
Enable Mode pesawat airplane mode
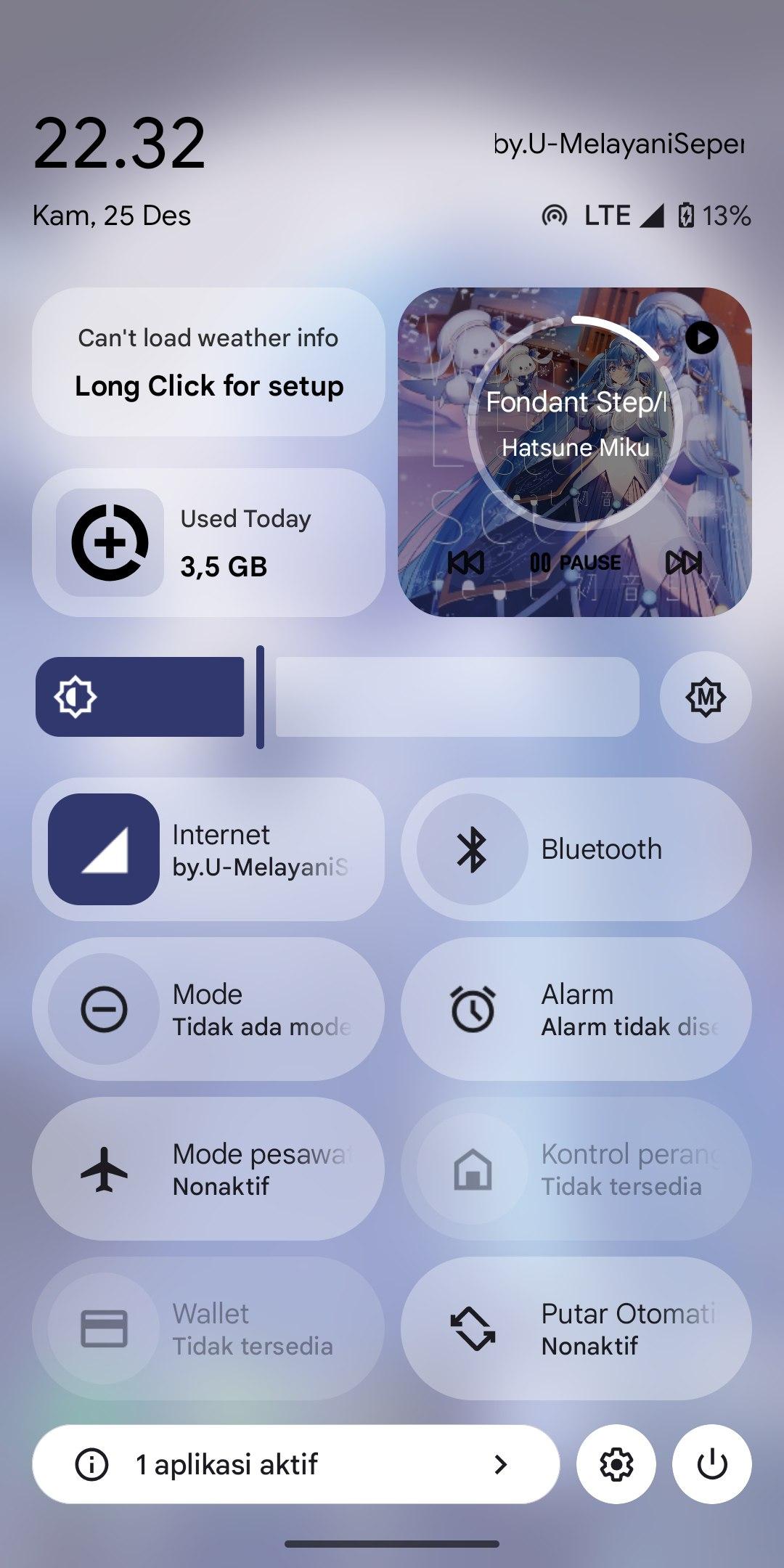(208, 1169)
